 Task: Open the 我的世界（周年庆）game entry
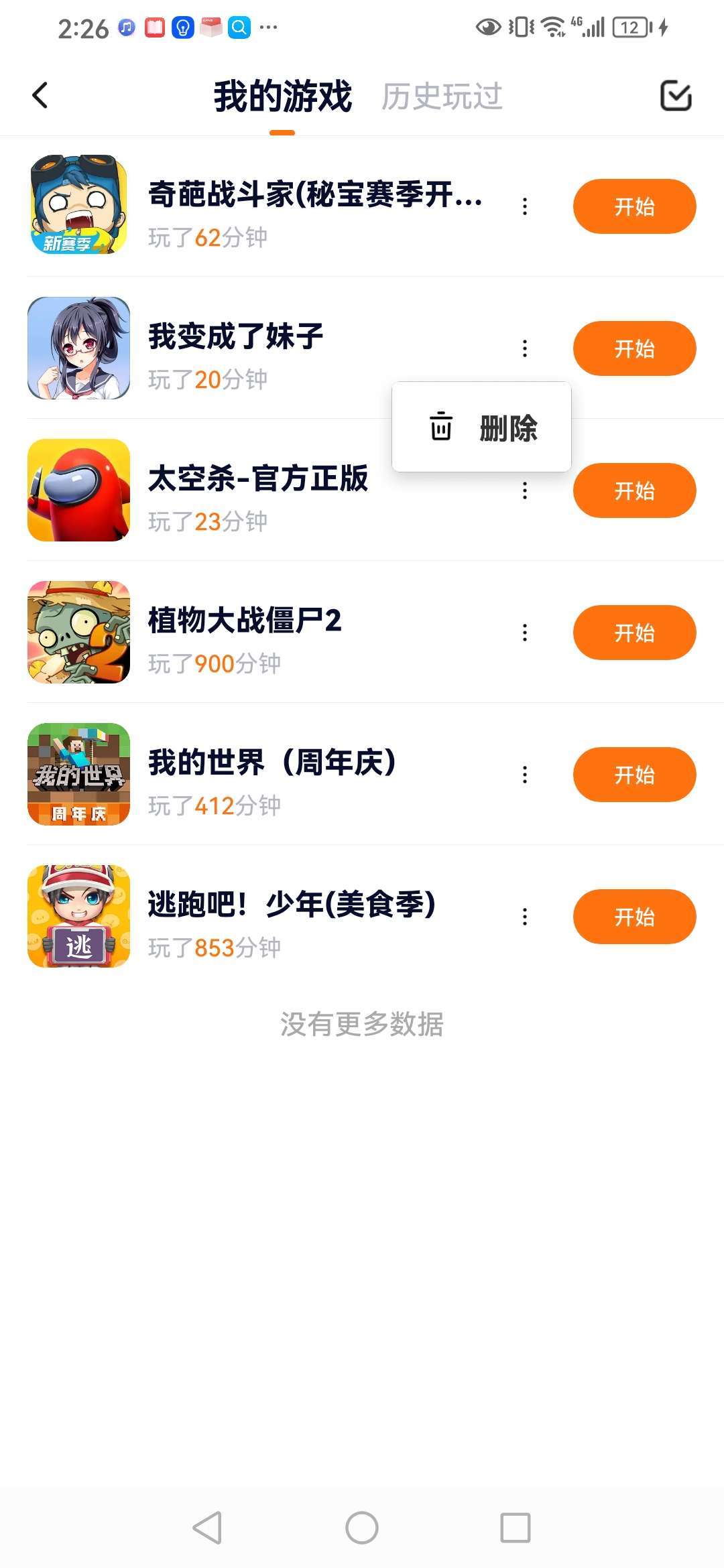(x=271, y=763)
